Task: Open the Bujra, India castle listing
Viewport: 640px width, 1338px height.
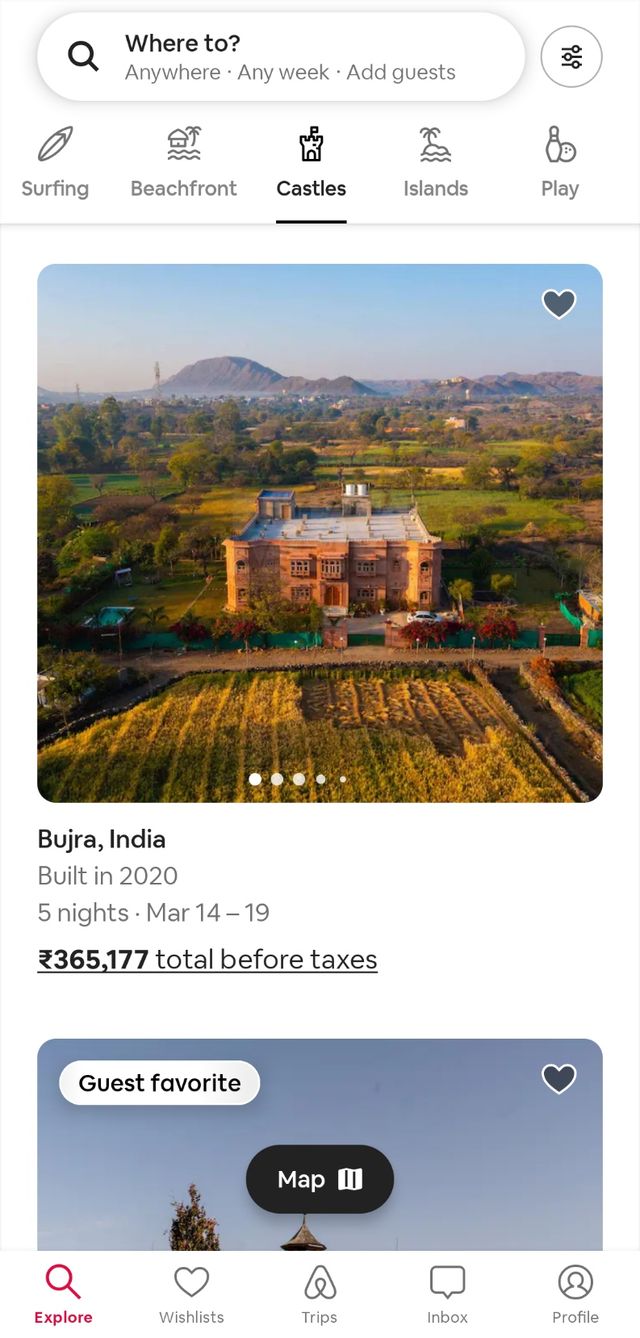Action: (320, 532)
